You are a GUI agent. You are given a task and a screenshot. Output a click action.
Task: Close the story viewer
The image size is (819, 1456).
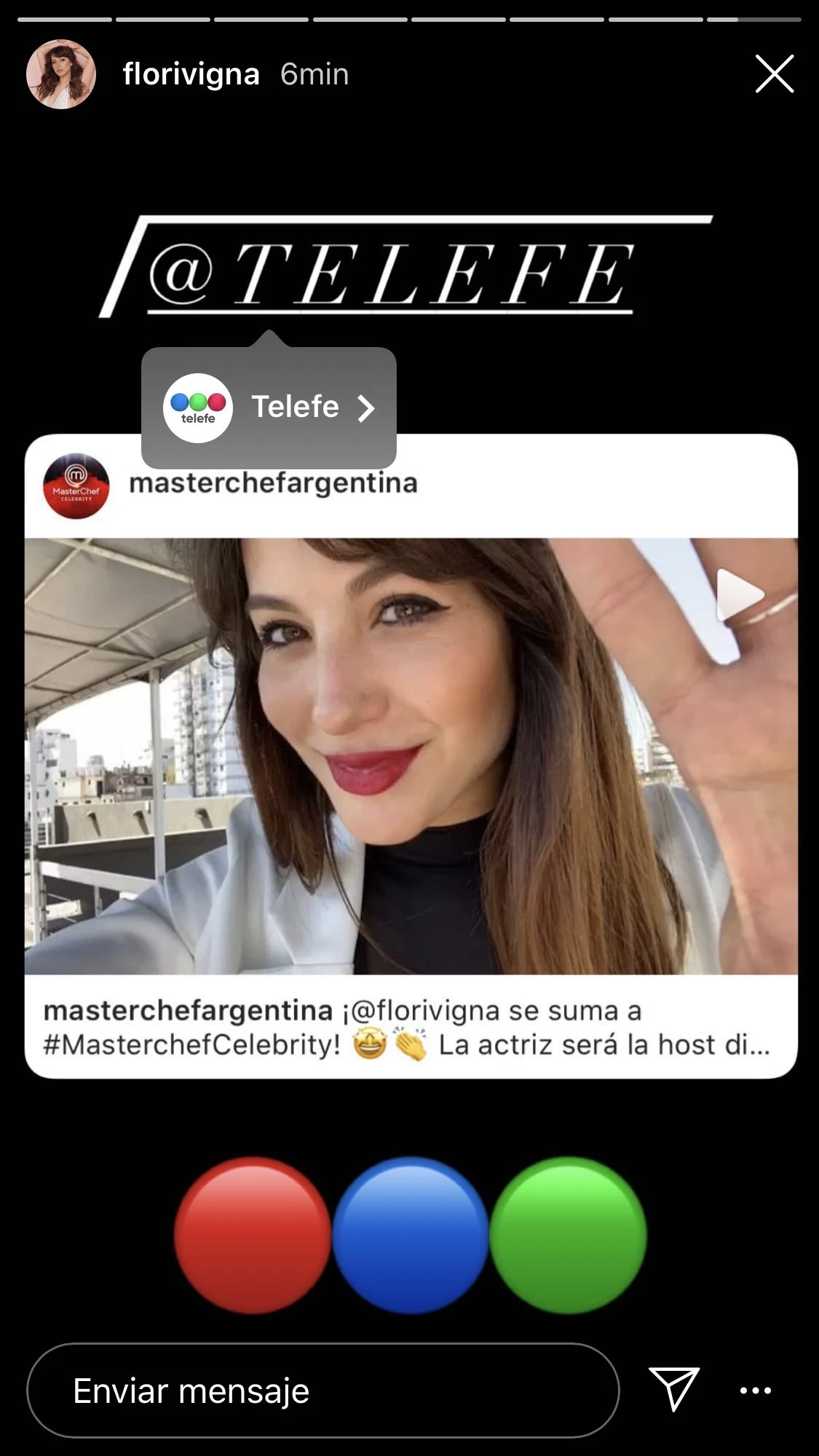click(773, 74)
